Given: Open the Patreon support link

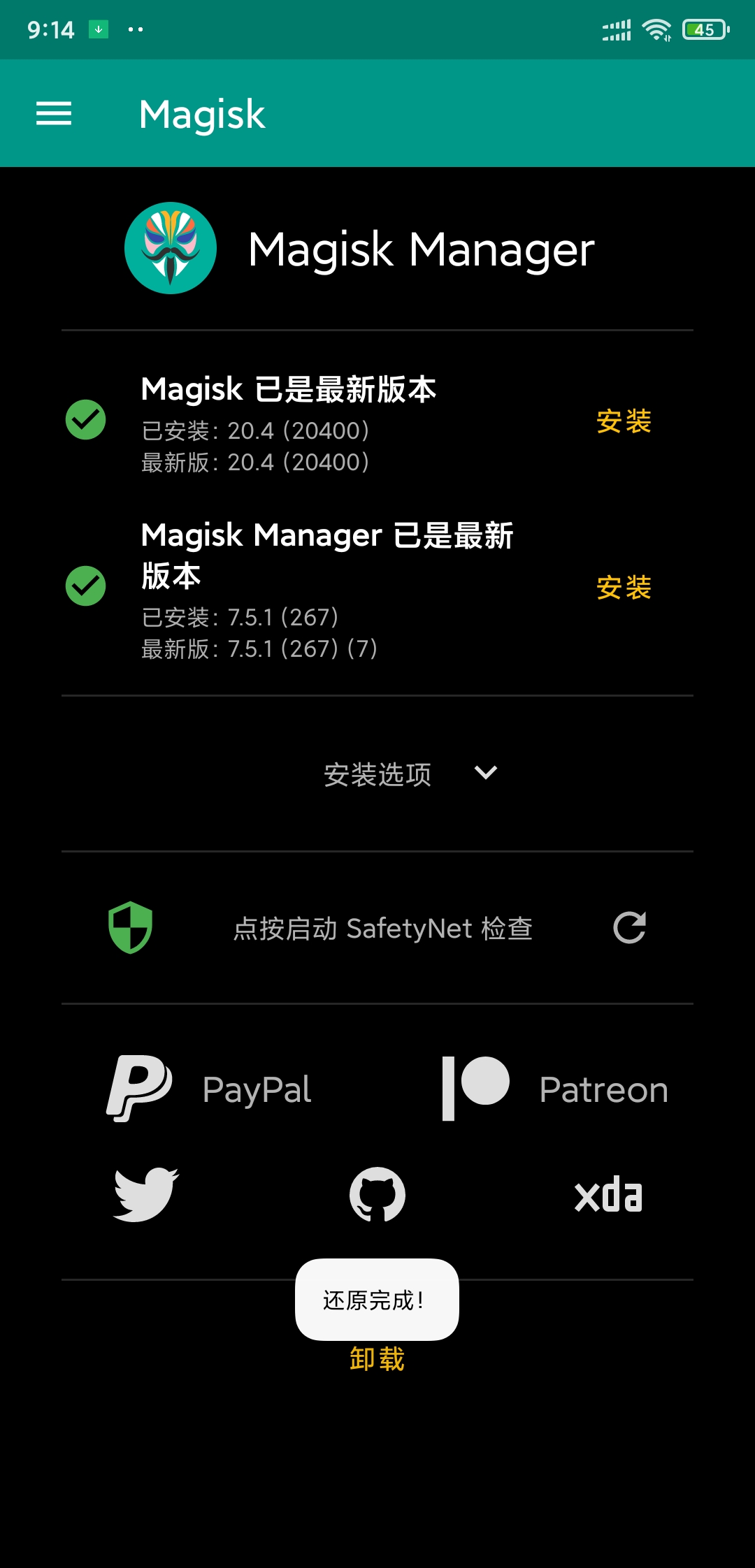Looking at the screenshot, I should (556, 1089).
